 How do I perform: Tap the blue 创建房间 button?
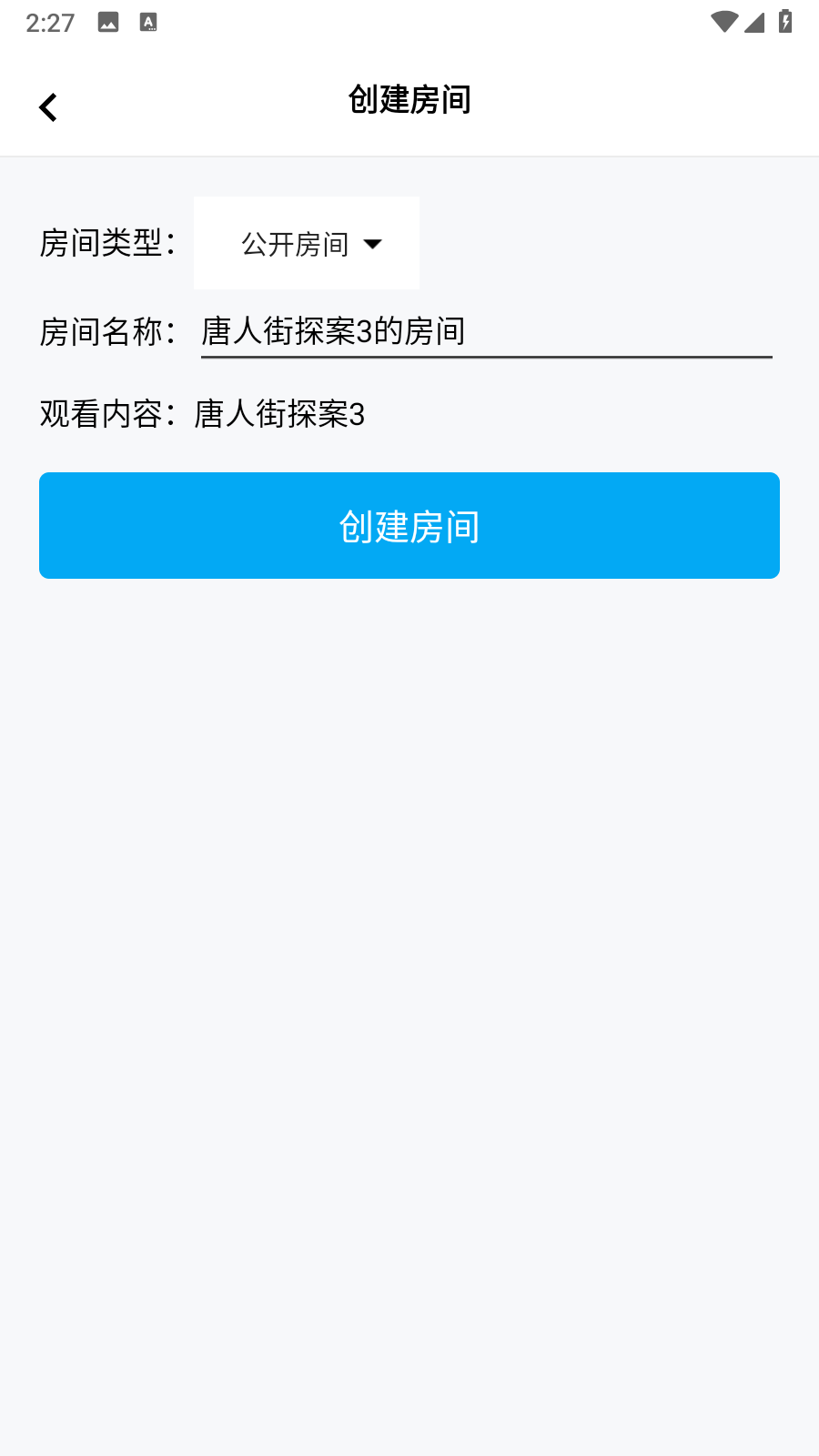409,526
